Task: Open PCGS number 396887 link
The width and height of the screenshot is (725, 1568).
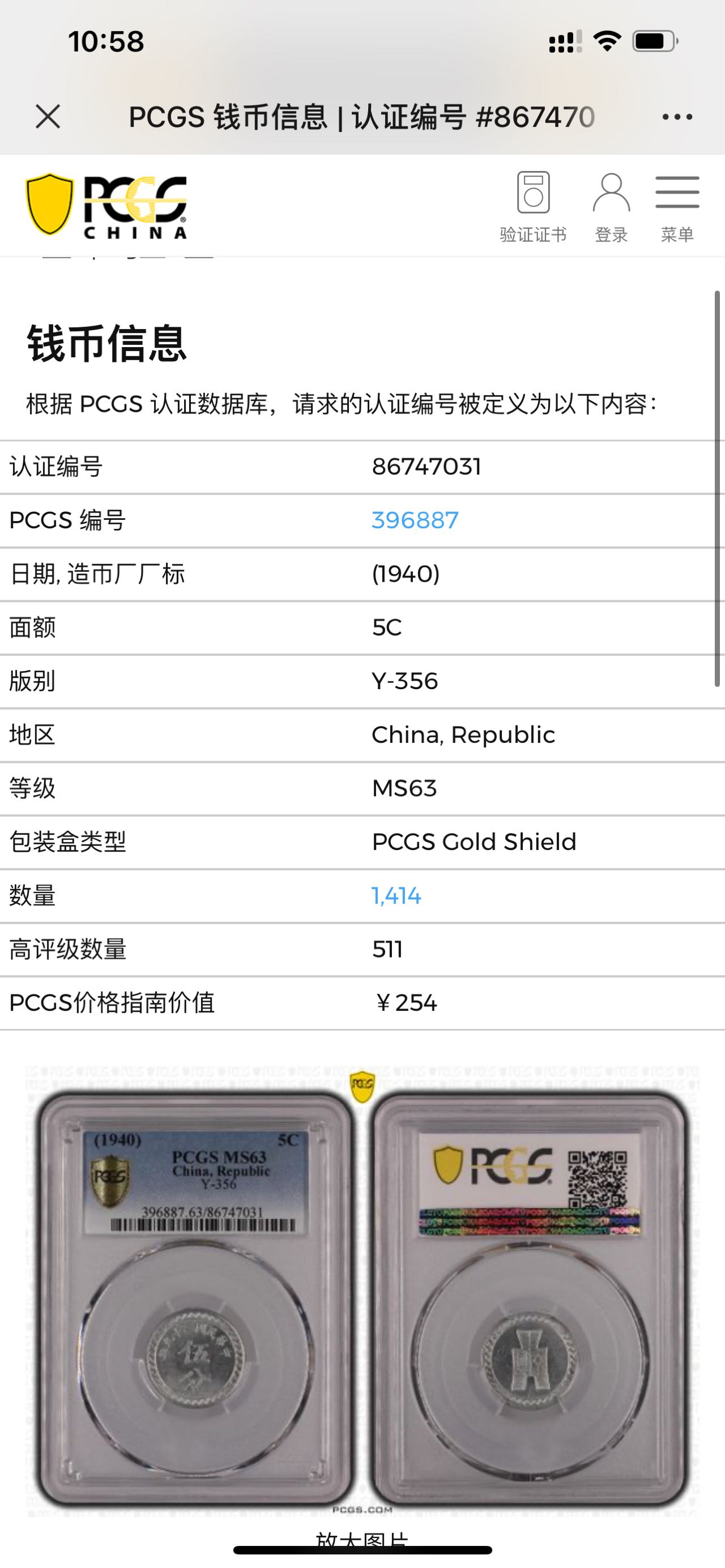Action: click(x=415, y=520)
